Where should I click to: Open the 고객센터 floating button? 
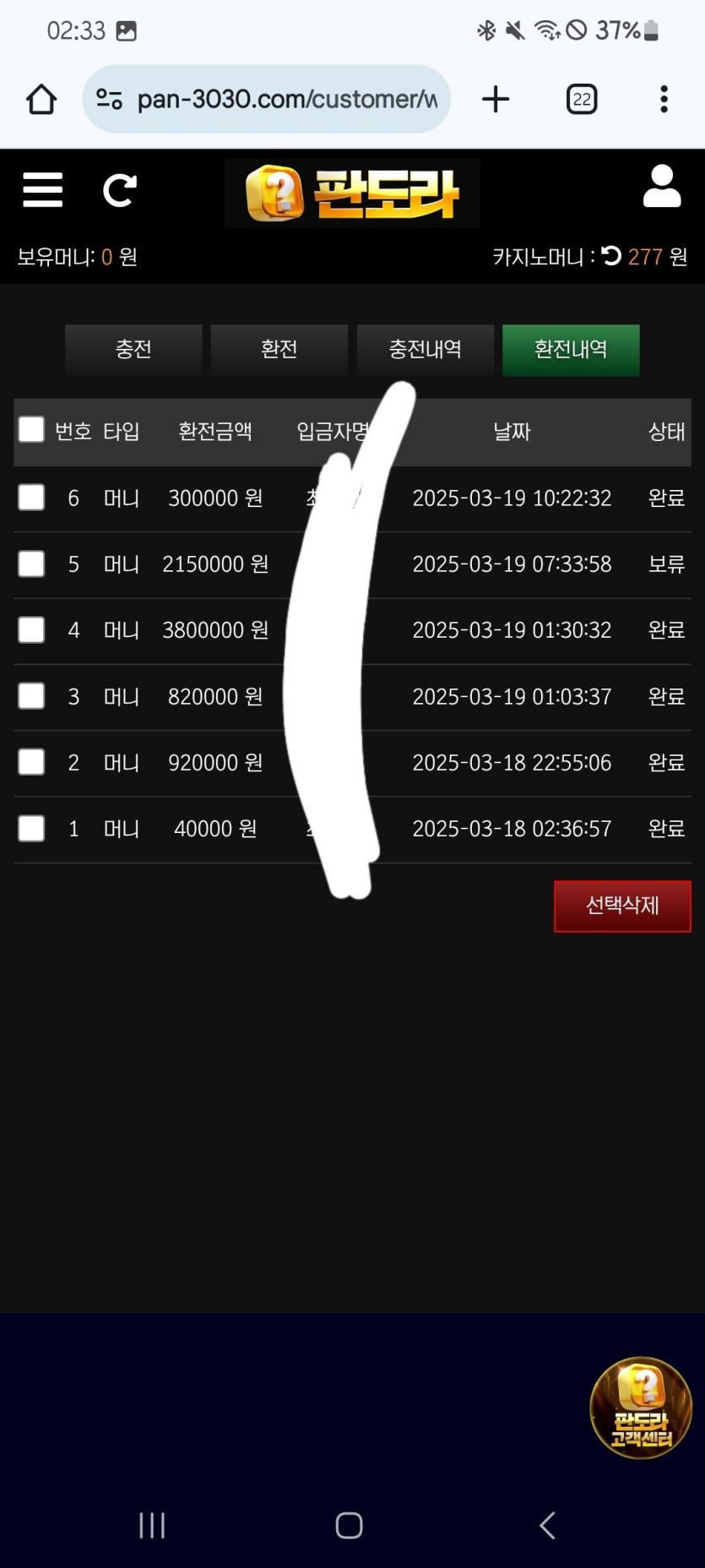coord(641,1407)
